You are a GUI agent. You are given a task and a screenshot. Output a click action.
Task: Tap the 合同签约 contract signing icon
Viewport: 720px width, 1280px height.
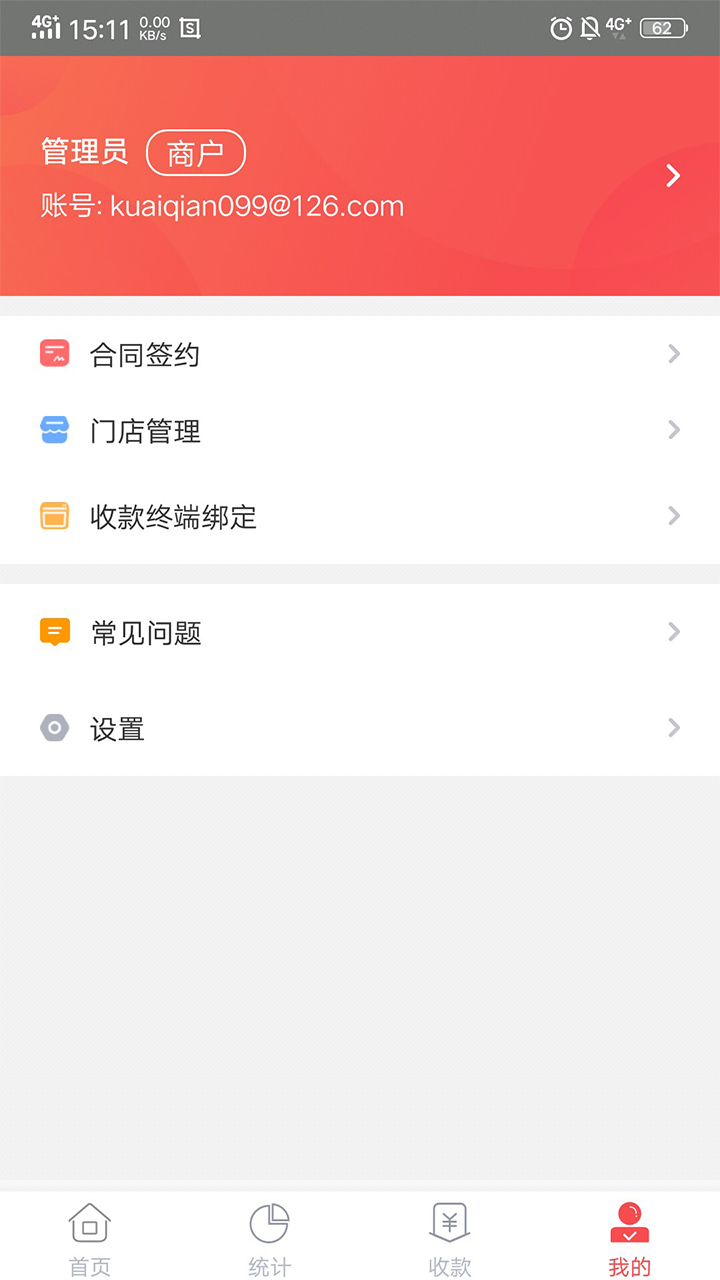click(54, 353)
